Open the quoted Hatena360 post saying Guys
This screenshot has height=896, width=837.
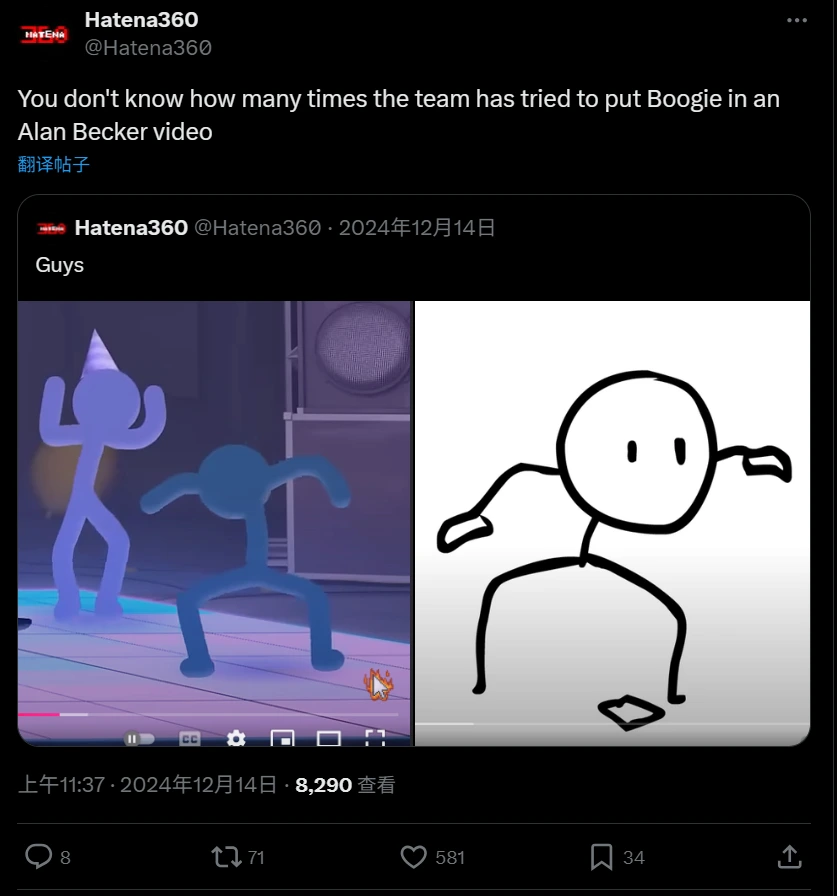click(412, 247)
